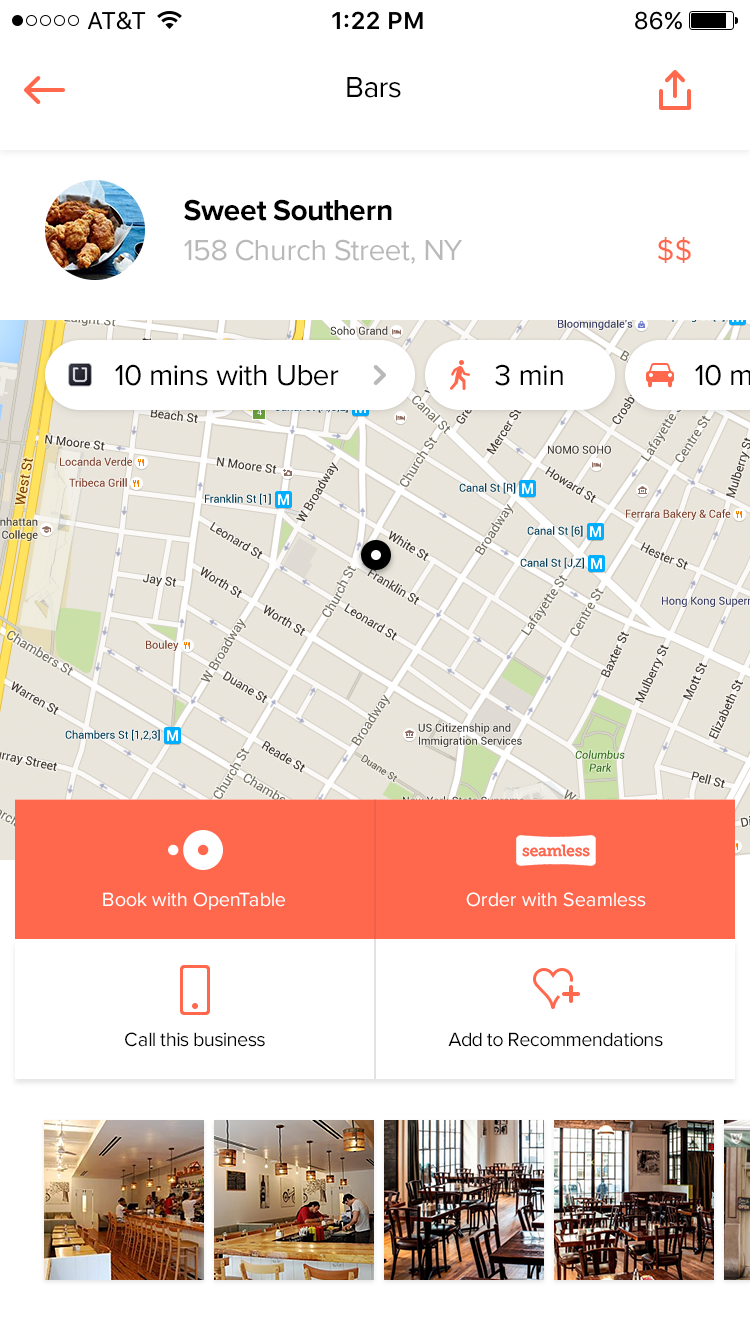
Task: Call this business
Action: tap(194, 1008)
